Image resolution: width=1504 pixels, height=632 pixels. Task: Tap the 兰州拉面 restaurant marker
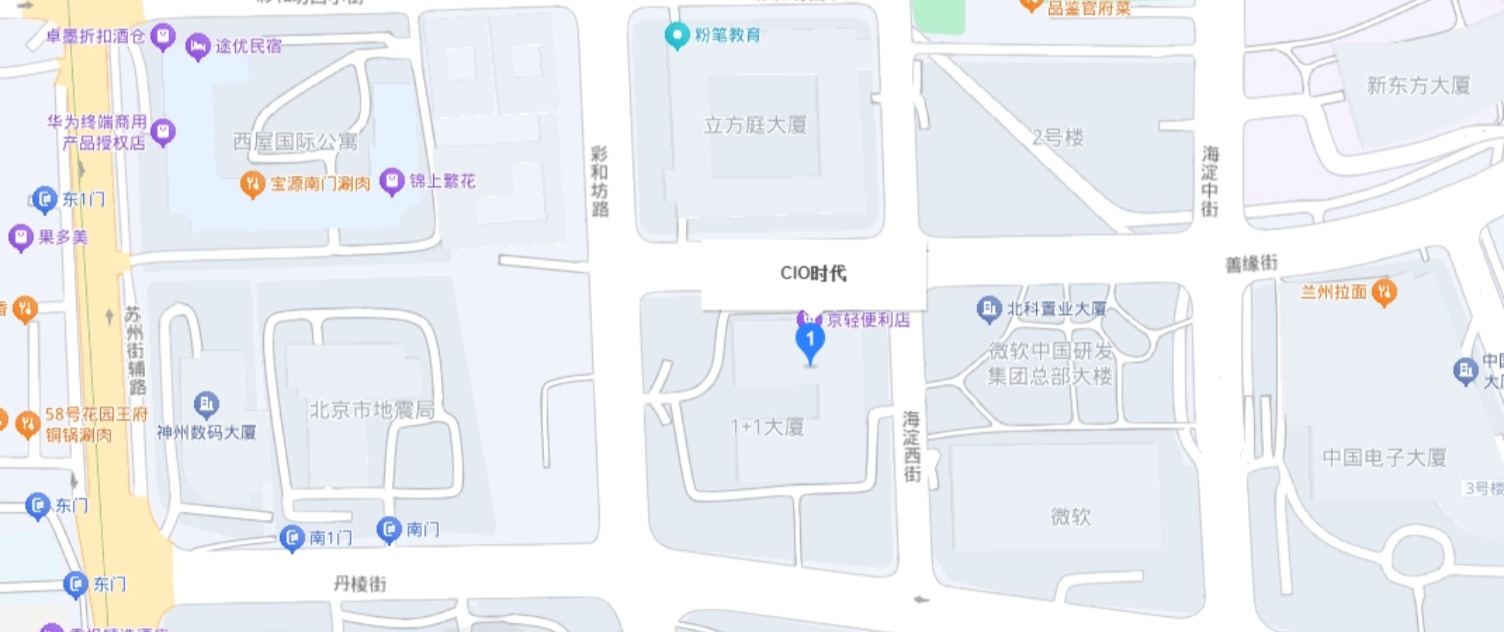[1385, 292]
